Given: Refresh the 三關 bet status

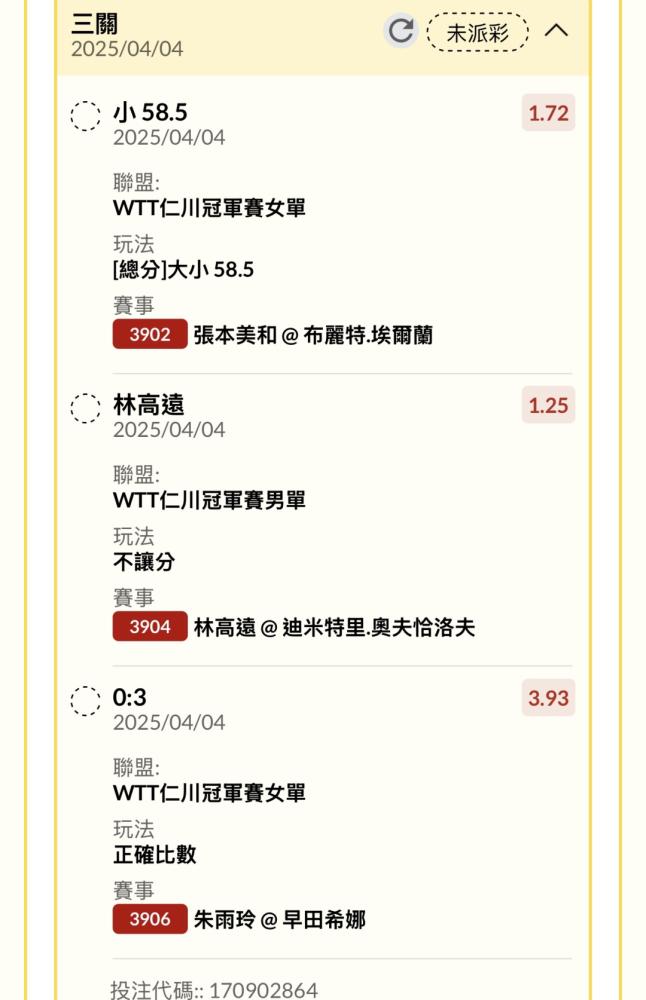Looking at the screenshot, I should coord(400,31).
